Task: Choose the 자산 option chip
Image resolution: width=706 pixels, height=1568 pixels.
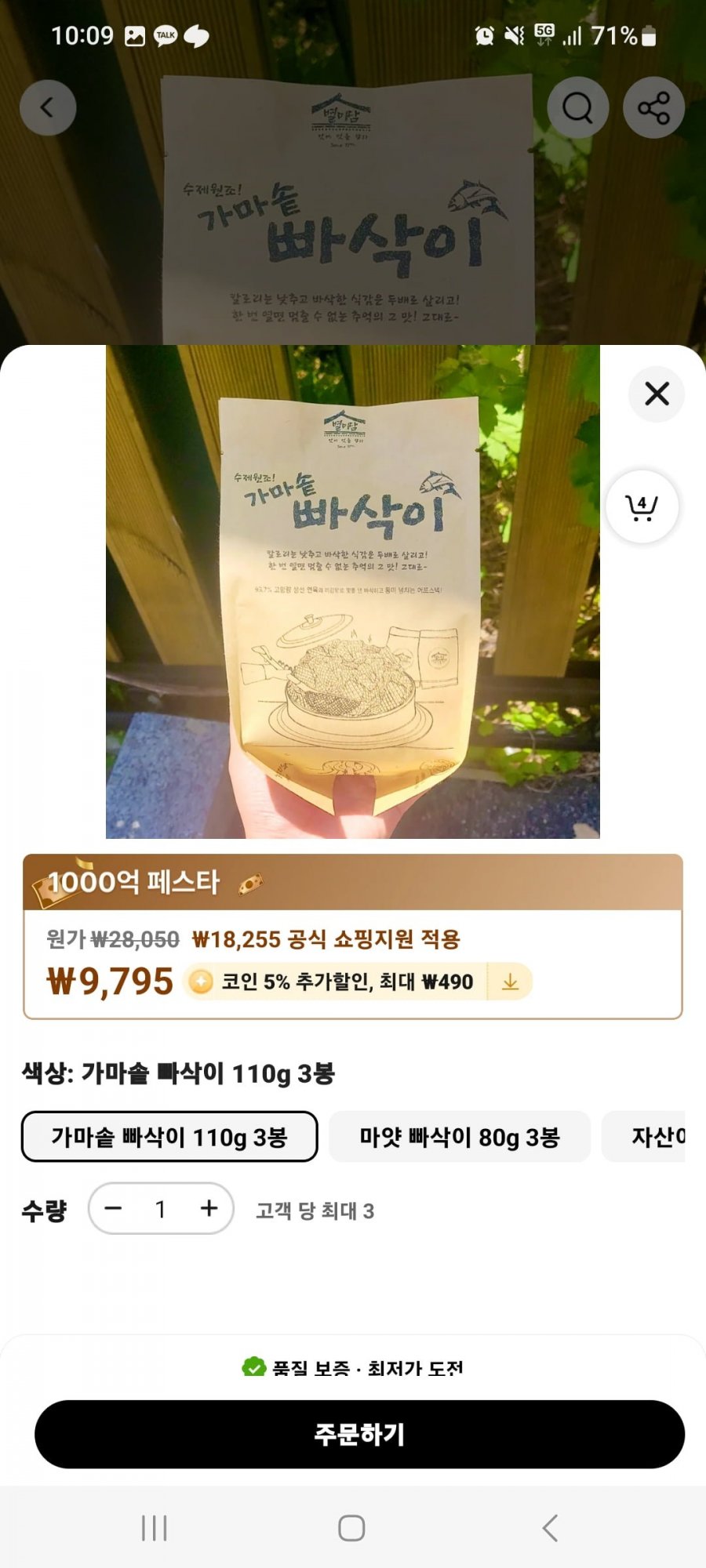Action: point(656,1137)
